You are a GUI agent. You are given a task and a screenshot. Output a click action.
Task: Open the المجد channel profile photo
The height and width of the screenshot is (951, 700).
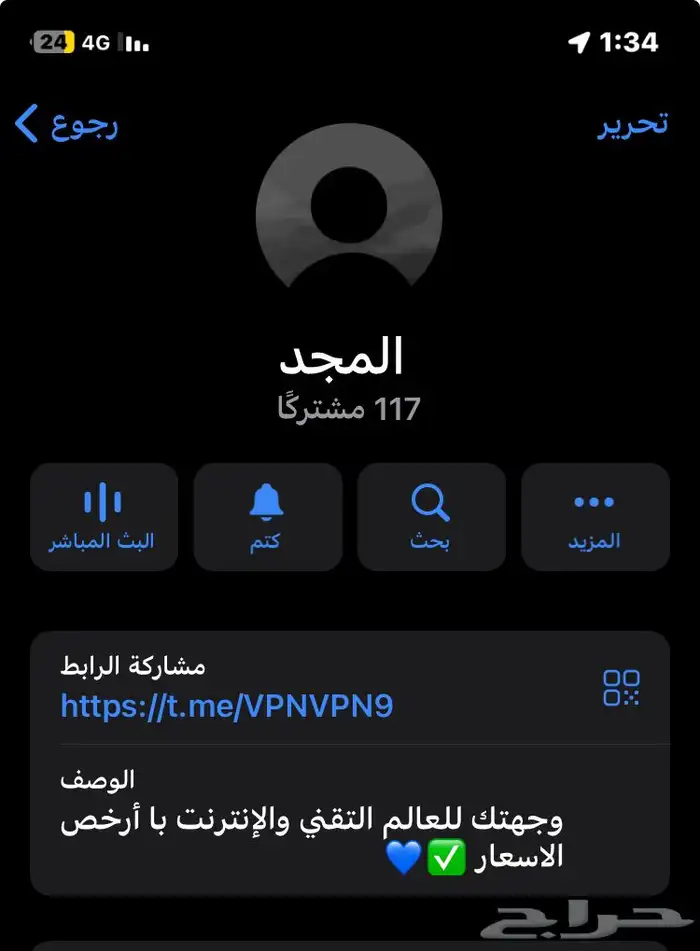[349, 205]
